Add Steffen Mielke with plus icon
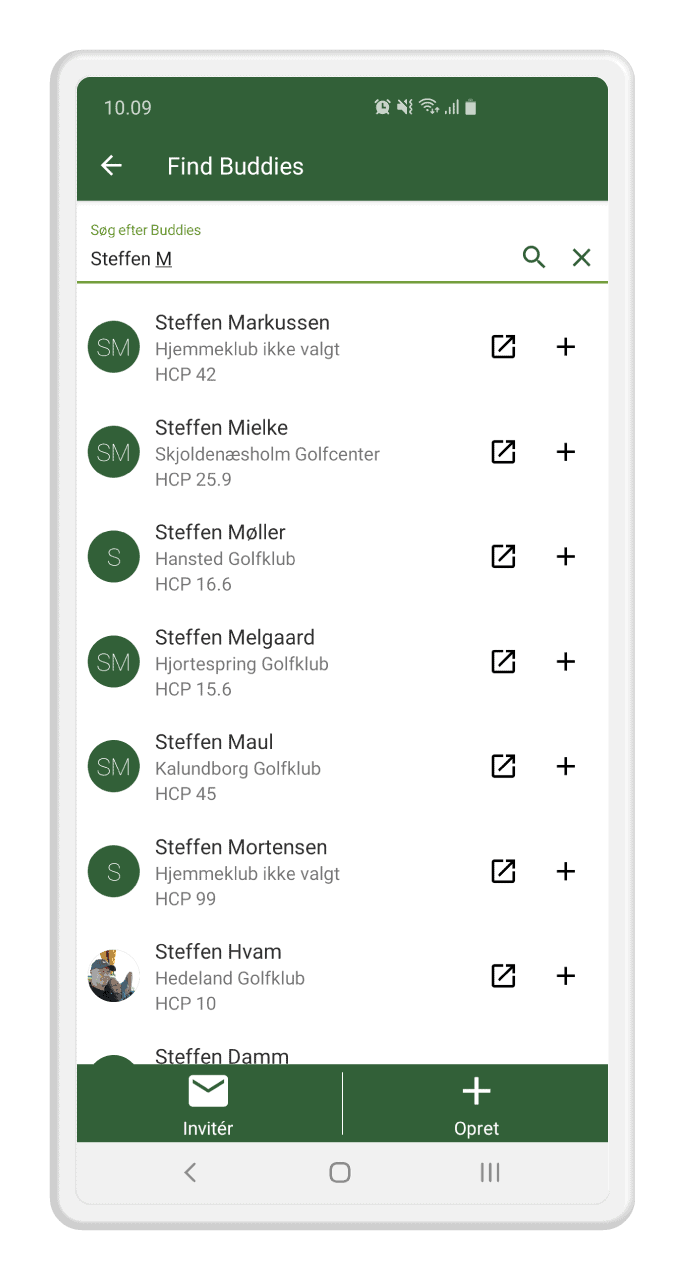685x1280 pixels. click(x=565, y=452)
